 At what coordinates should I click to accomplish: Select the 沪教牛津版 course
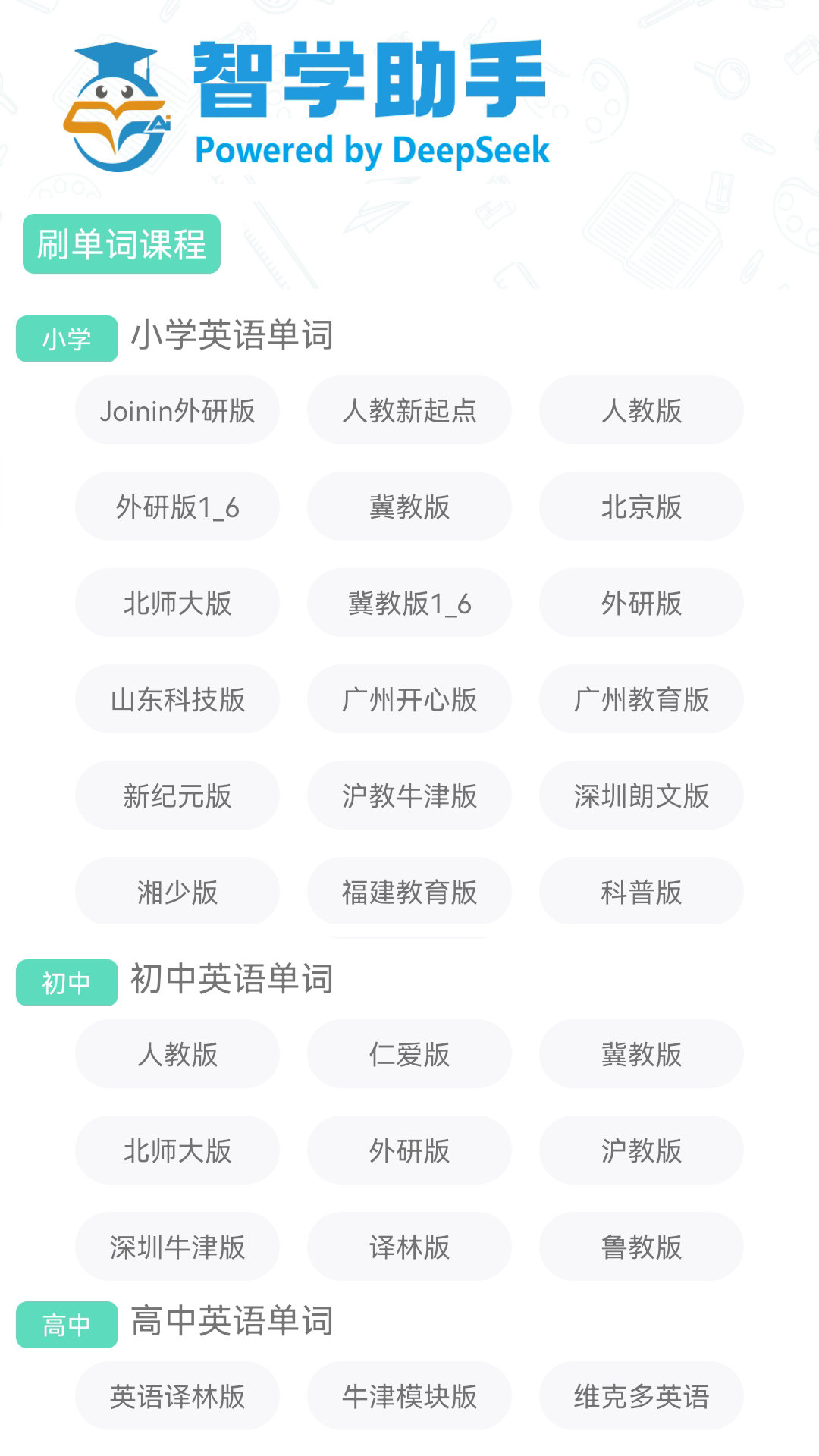[x=409, y=795]
